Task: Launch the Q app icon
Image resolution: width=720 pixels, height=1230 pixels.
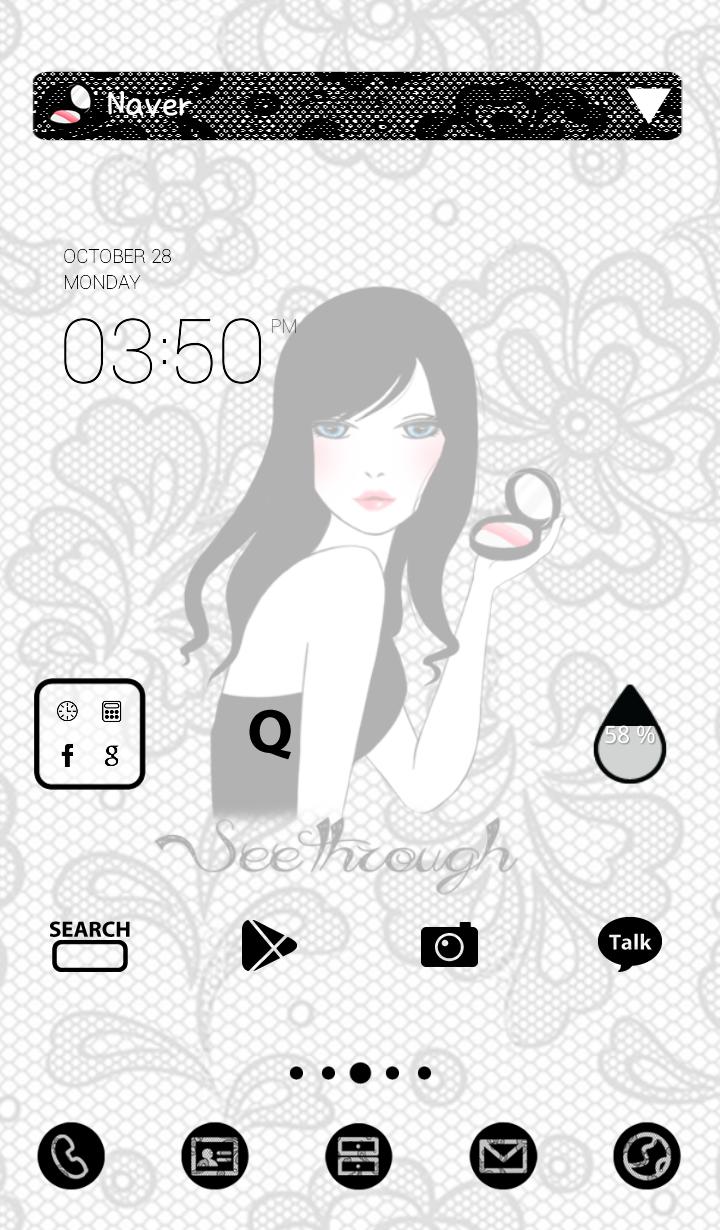Action: point(270,733)
